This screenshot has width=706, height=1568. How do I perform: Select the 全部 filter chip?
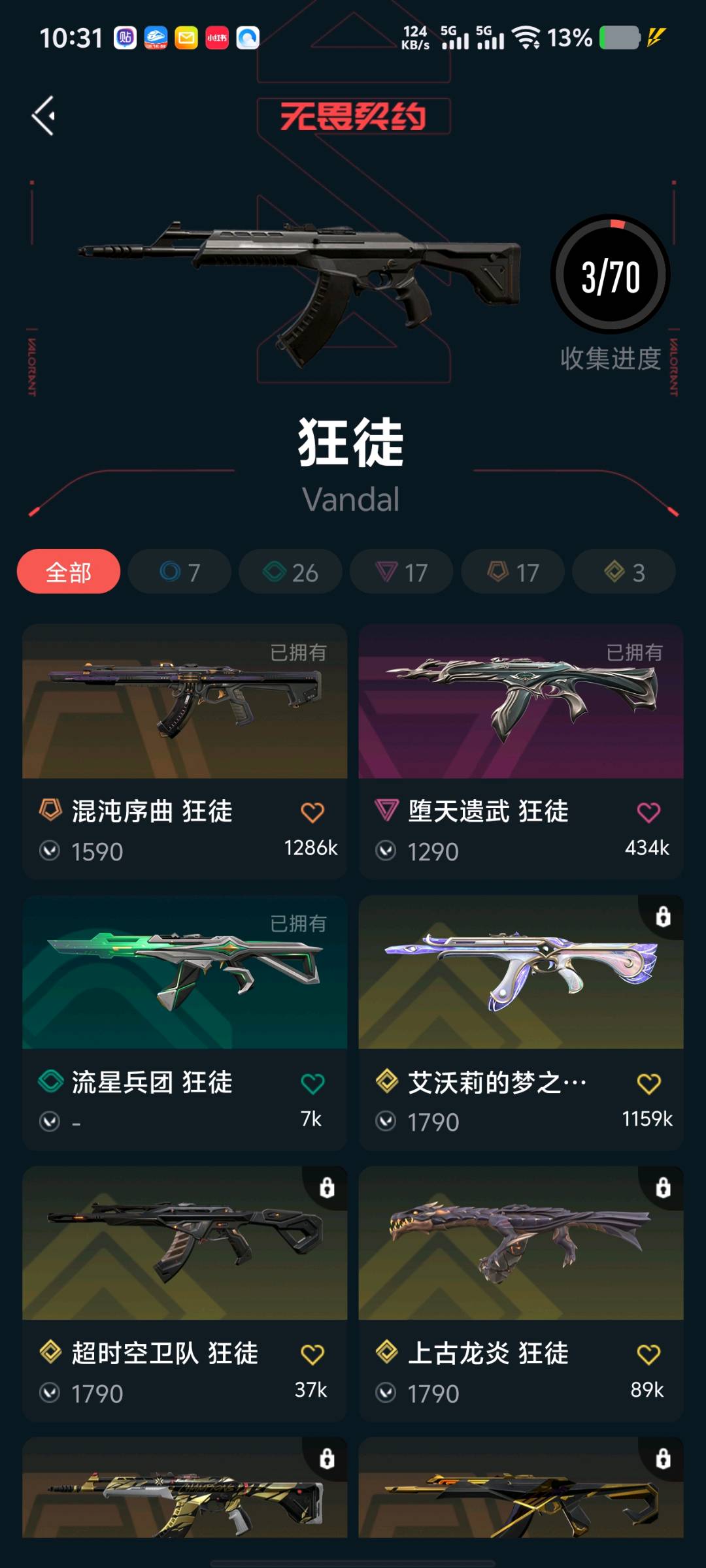[69, 572]
